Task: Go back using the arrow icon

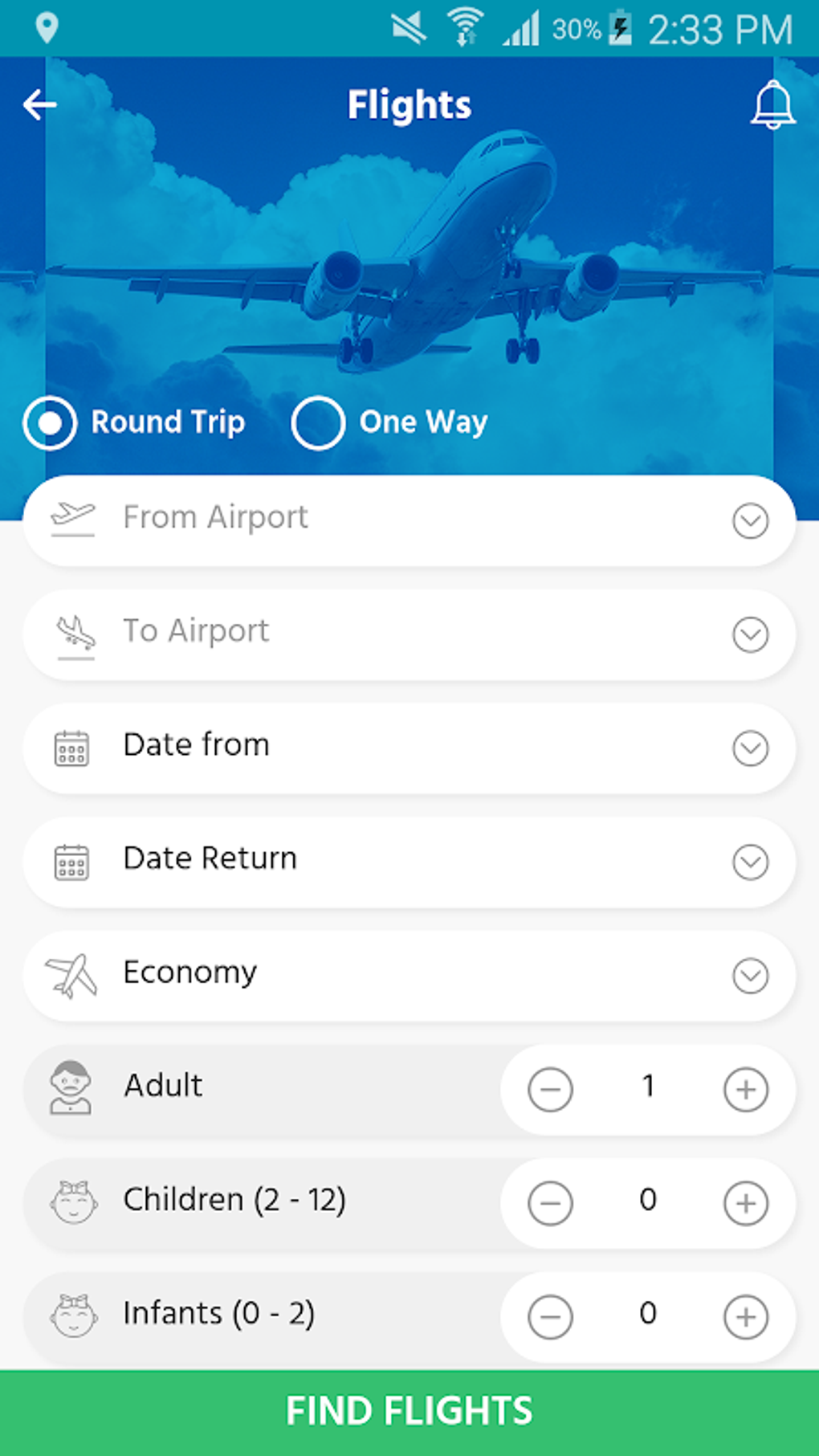Action: pyautogui.click(x=39, y=104)
